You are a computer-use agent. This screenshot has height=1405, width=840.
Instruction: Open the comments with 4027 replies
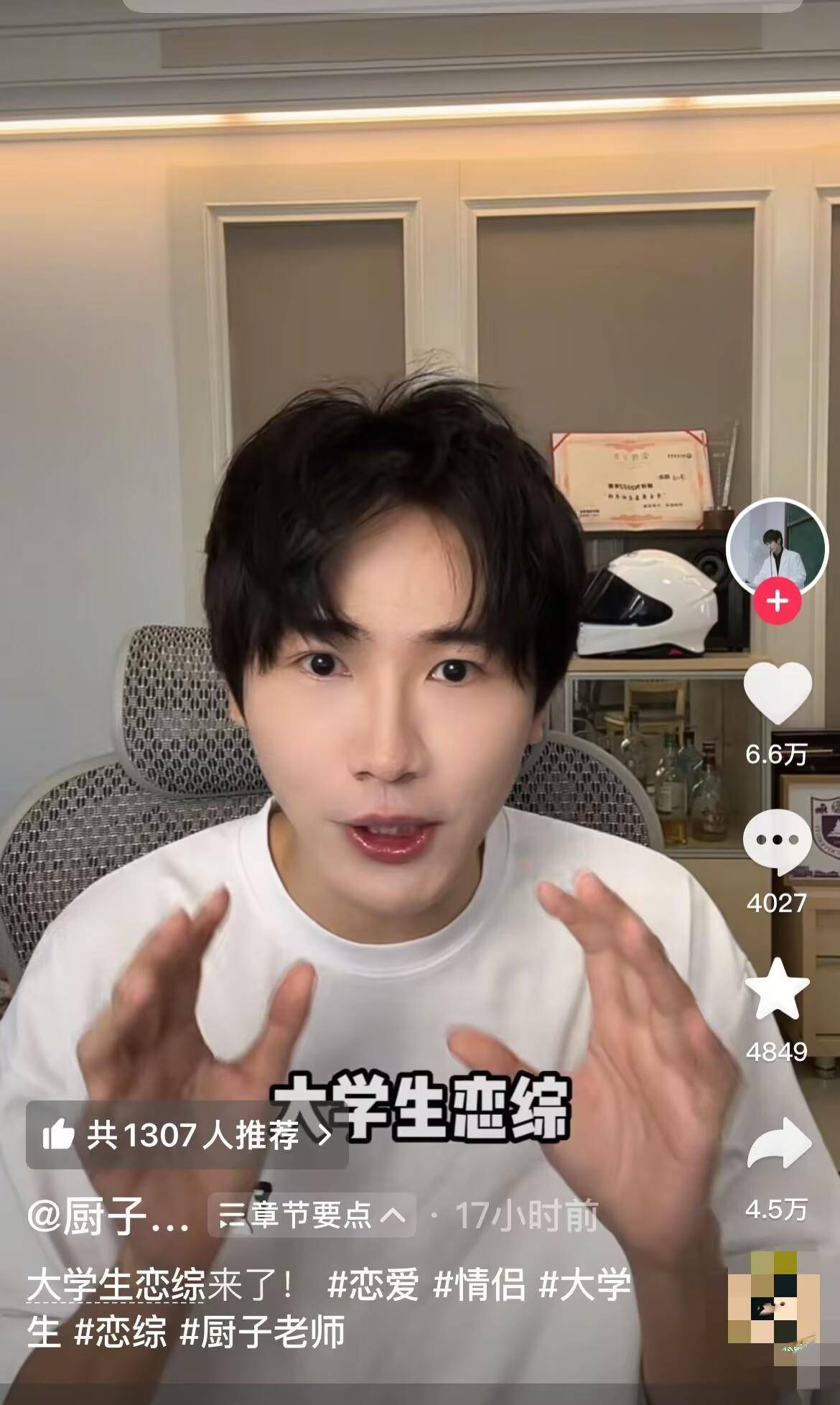[777, 840]
